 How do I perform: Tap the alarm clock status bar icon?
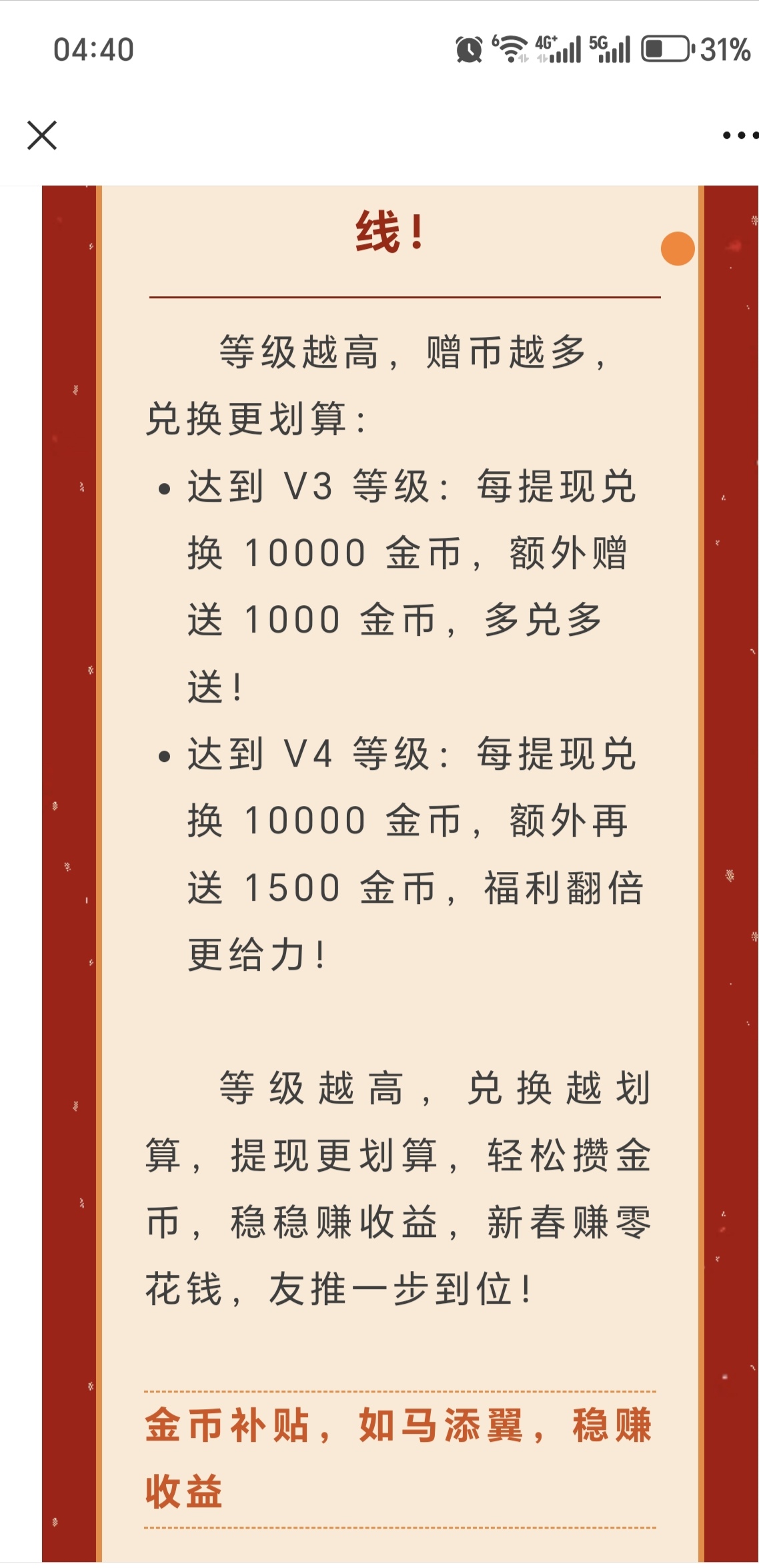click(469, 50)
